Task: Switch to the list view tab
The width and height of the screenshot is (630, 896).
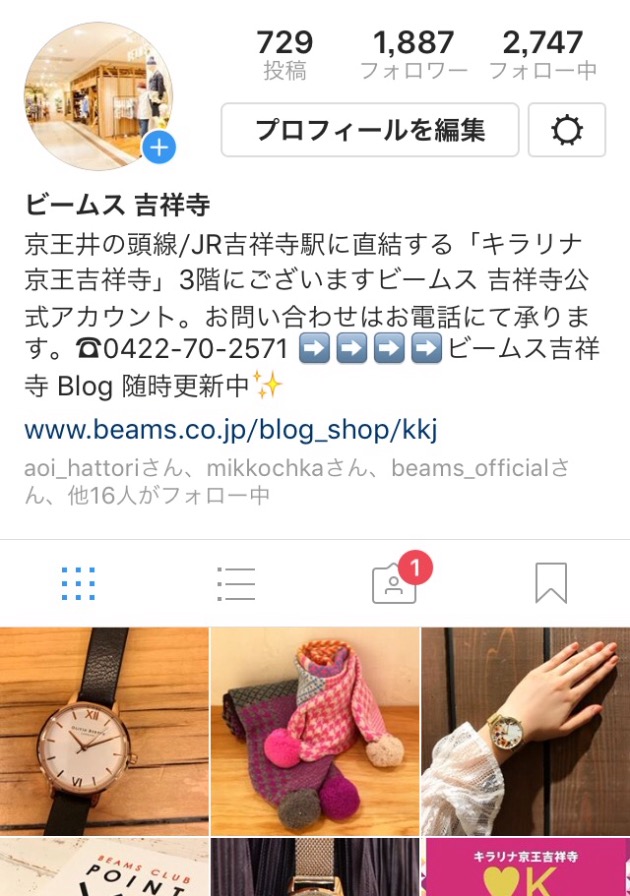Action: 236,582
